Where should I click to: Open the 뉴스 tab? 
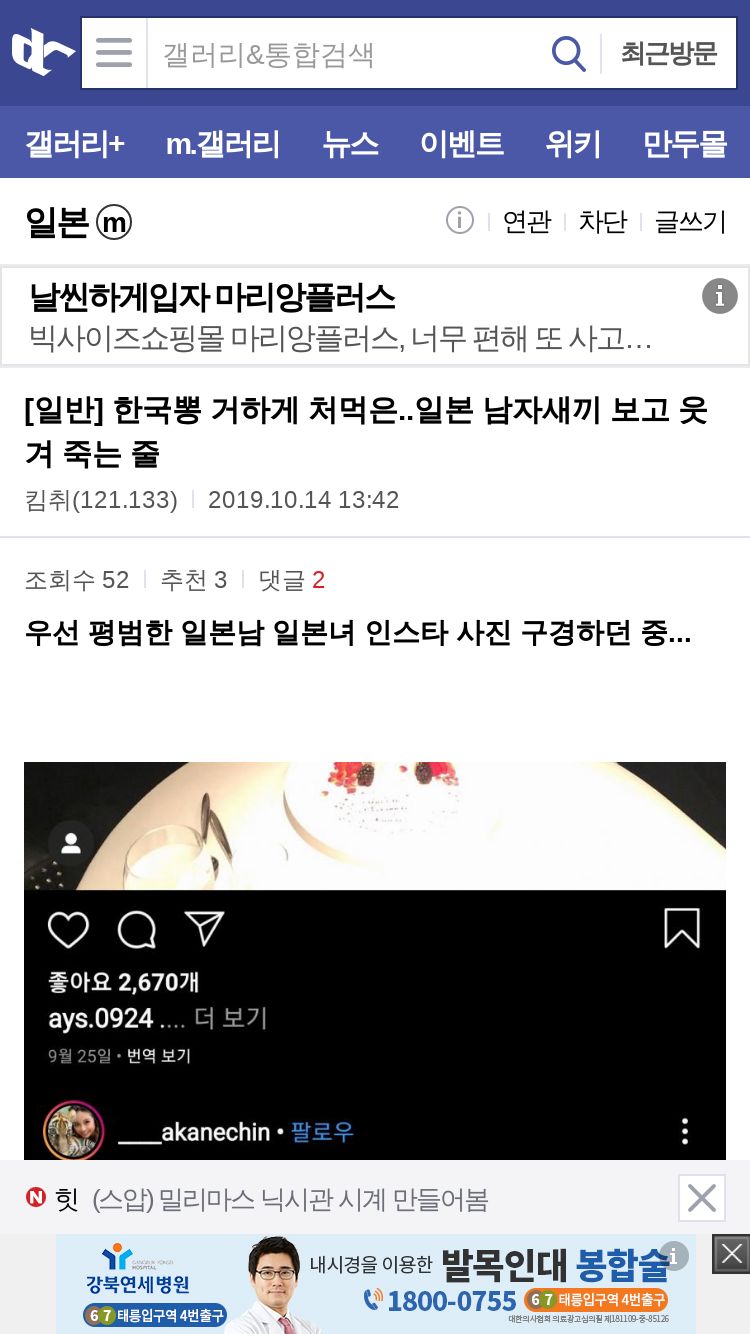[x=351, y=143]
